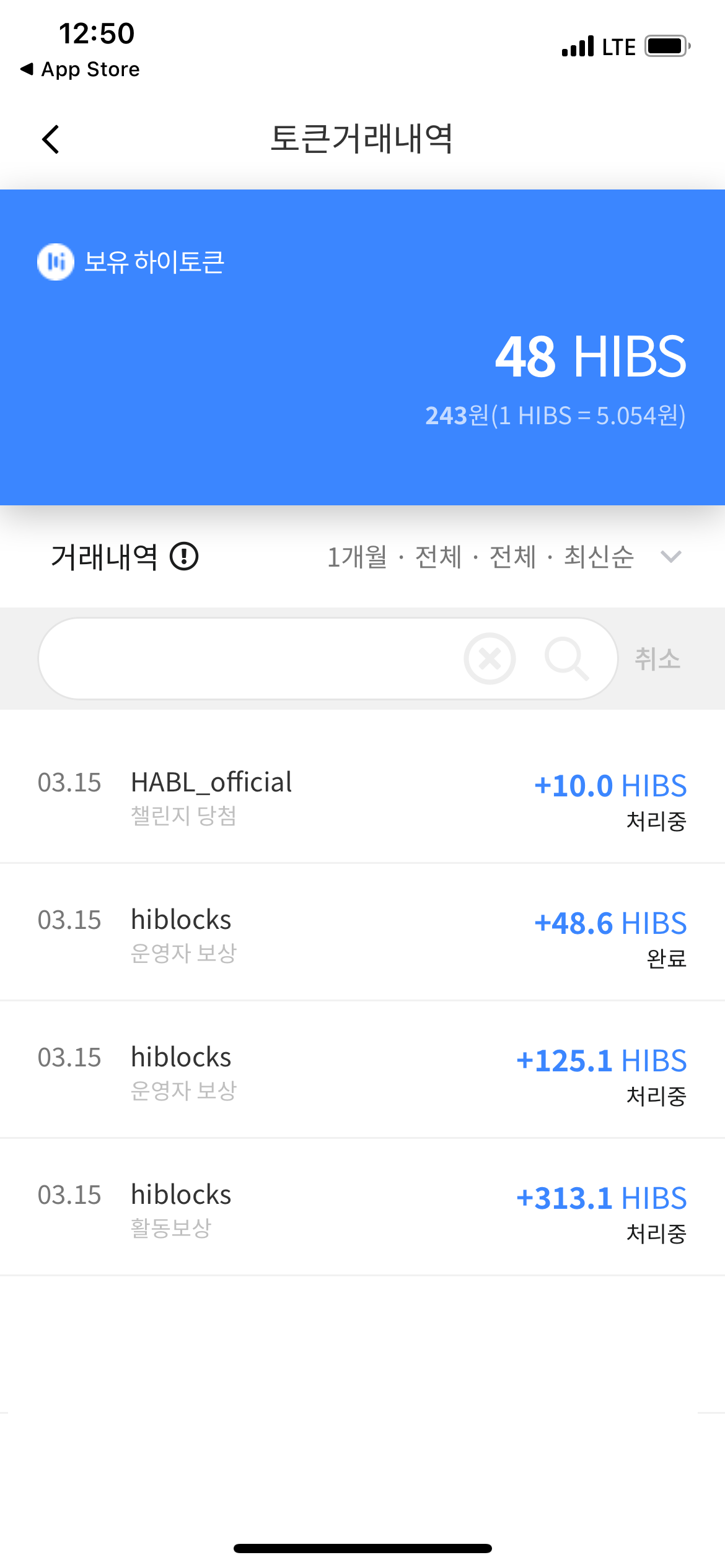Open the hiblocks +48.6 HIBS transaction
Screen dimensions: 725x1568
362,932
